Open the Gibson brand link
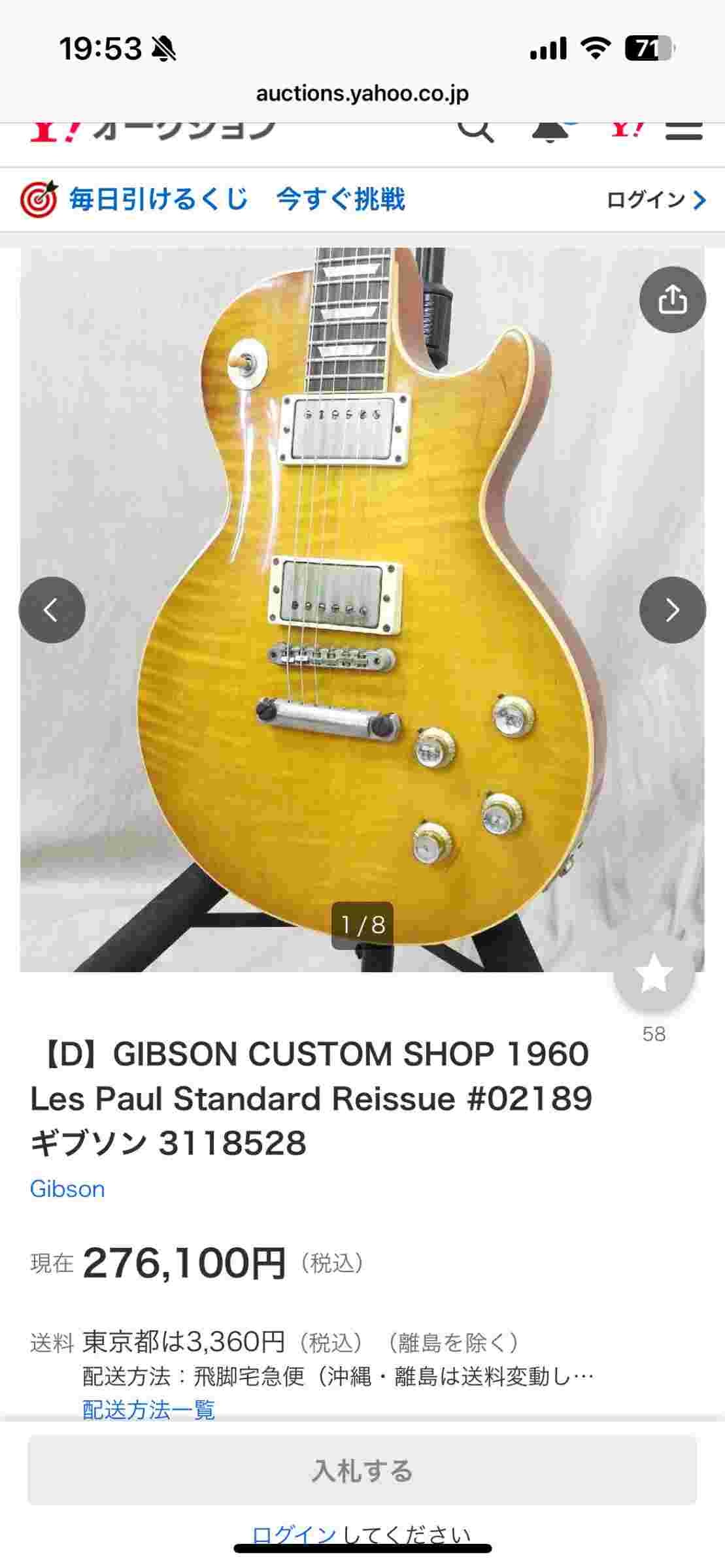Screen dimensions: 725x1568 coord(67,1188)
